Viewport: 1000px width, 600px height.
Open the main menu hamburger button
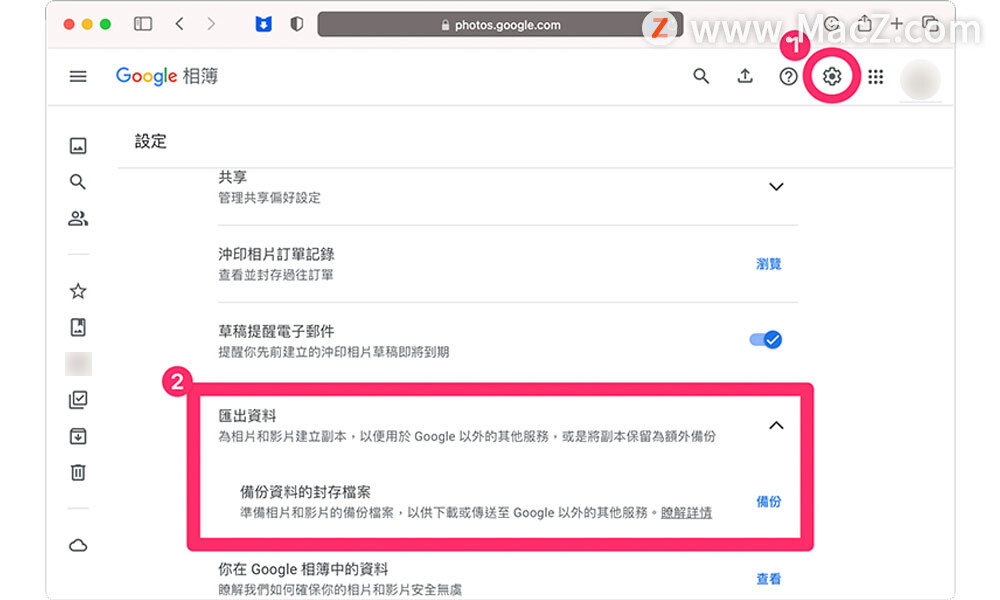pos(78,76)
